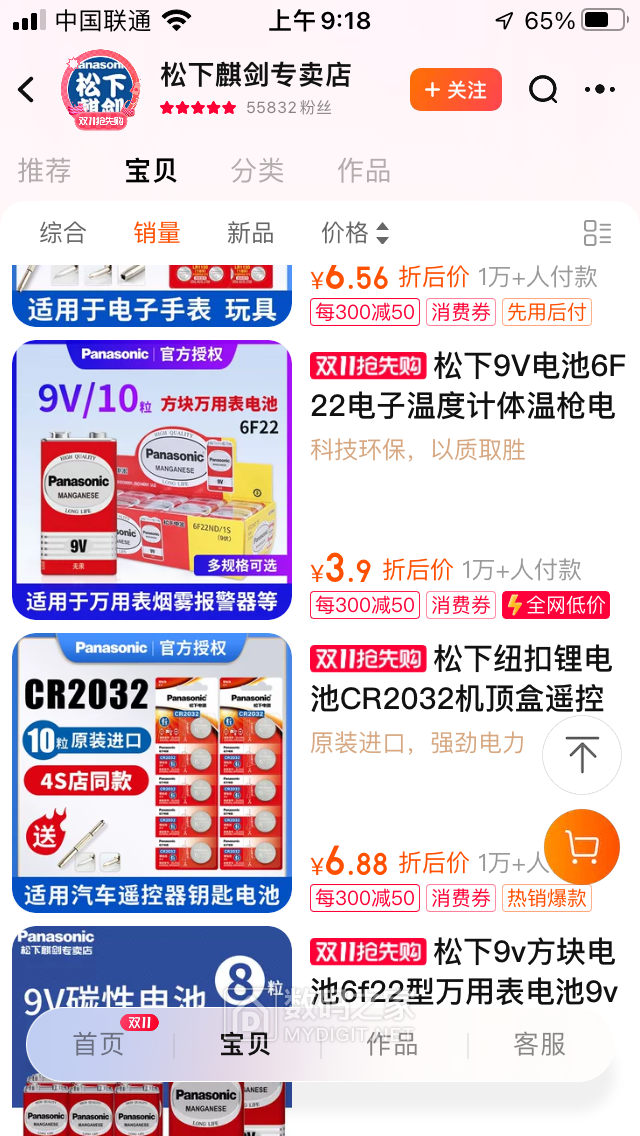640x1136 pixels.
Task: Open the 松下9V电池6F22 product
Action: pyautogui.click(x=468, y=386)
